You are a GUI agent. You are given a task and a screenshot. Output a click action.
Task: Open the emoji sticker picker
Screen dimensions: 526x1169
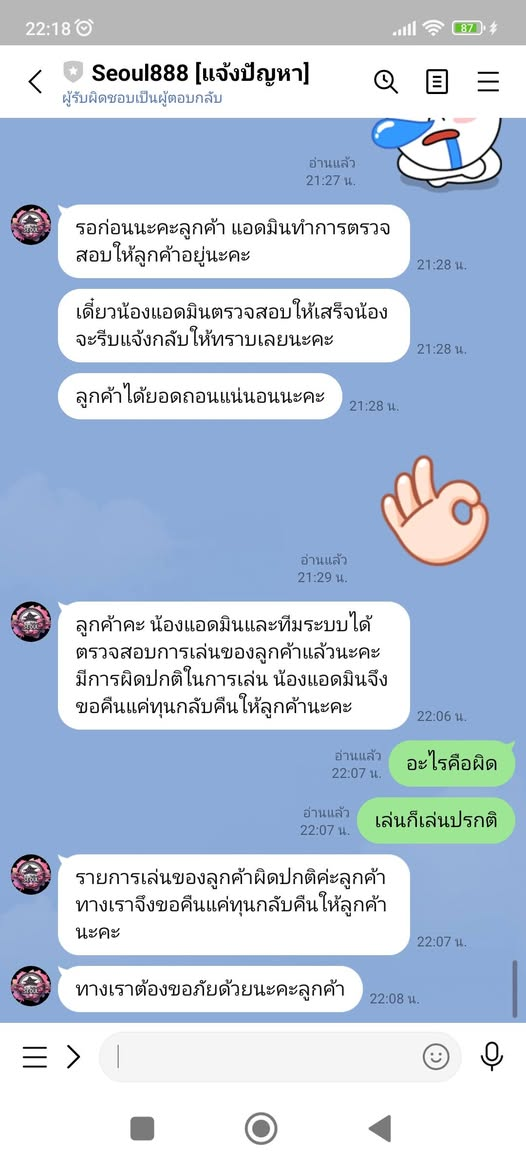click(436, 1056)
